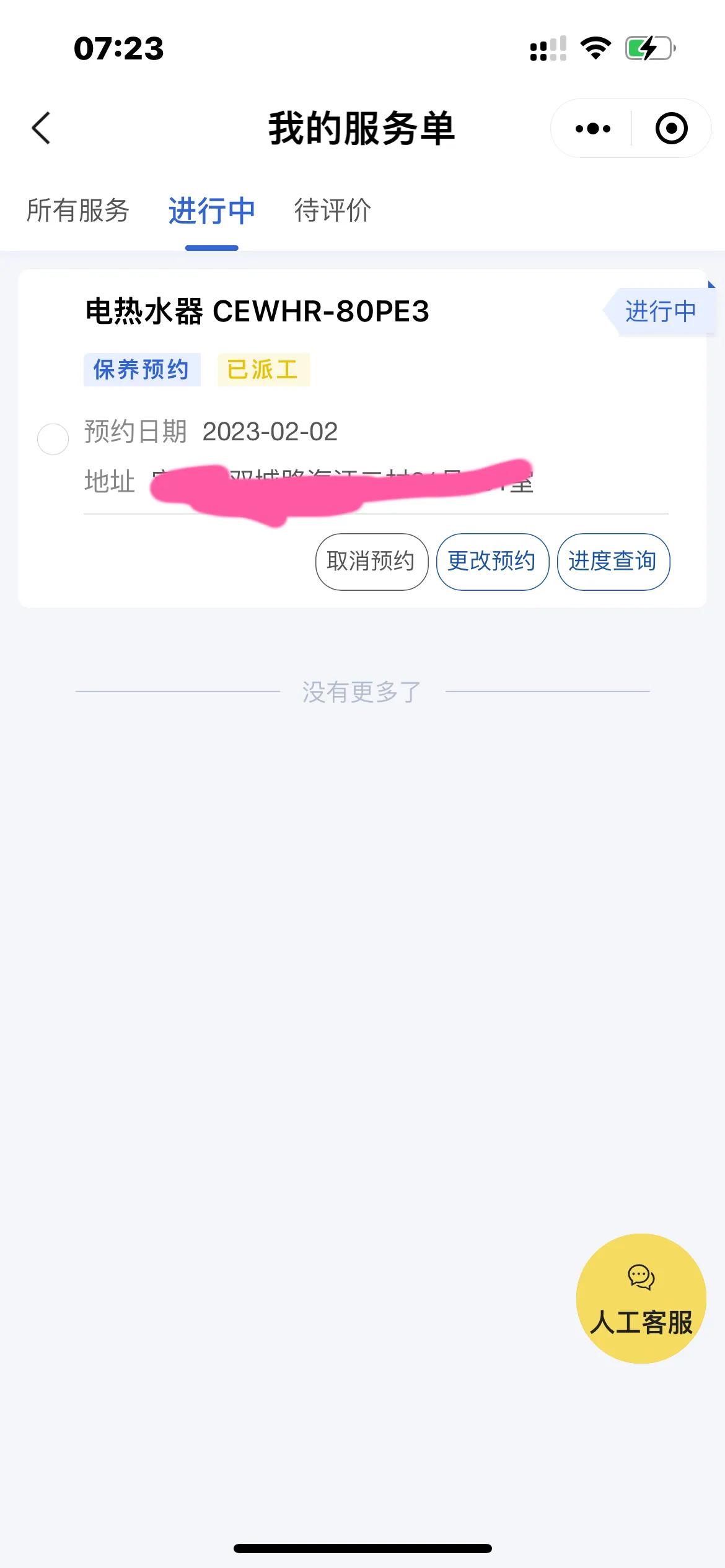Click the battery charging indicator
Viewport: 725px width, 1568px height.
(646, 49)
